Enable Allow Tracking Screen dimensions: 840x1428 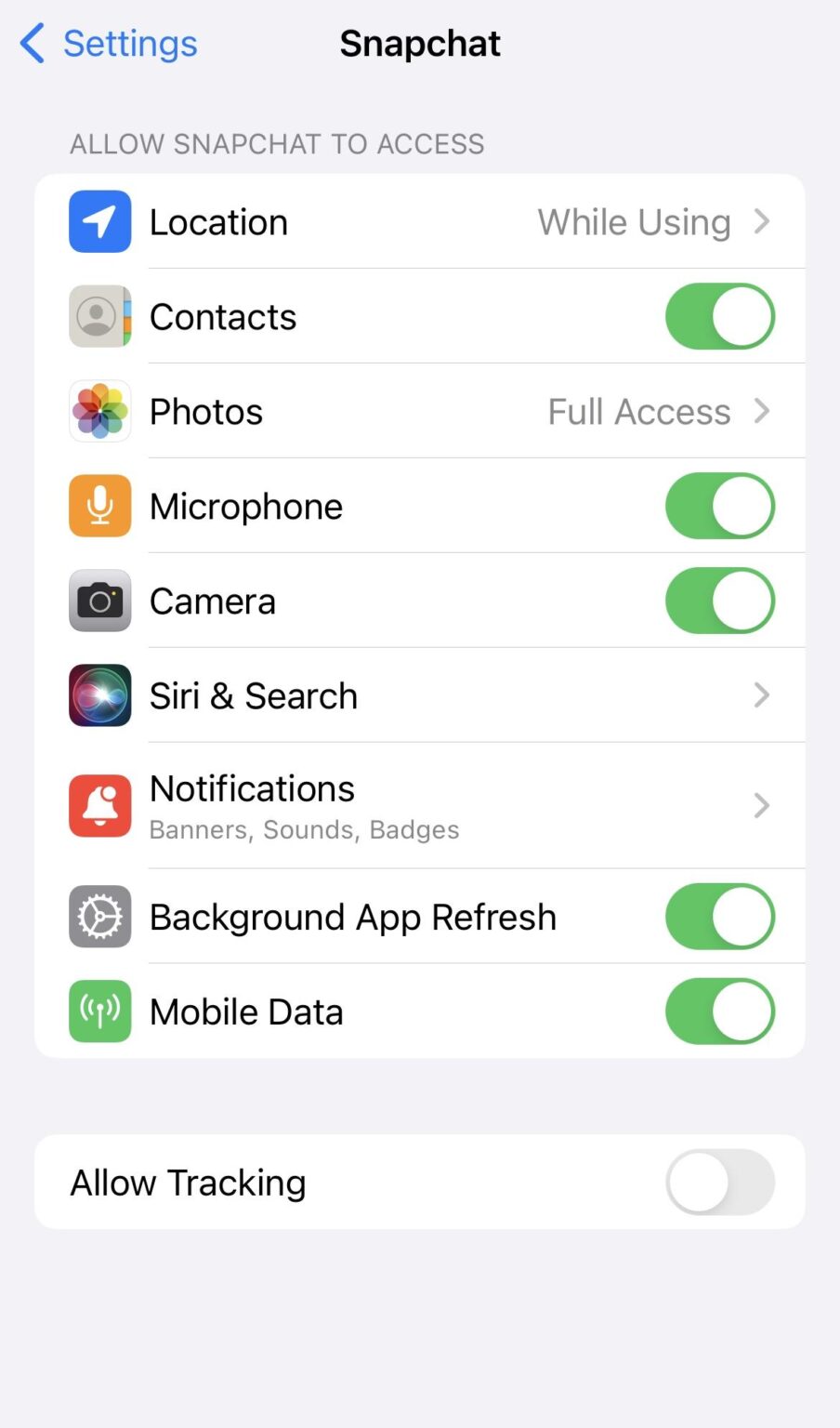[720, 1182]
